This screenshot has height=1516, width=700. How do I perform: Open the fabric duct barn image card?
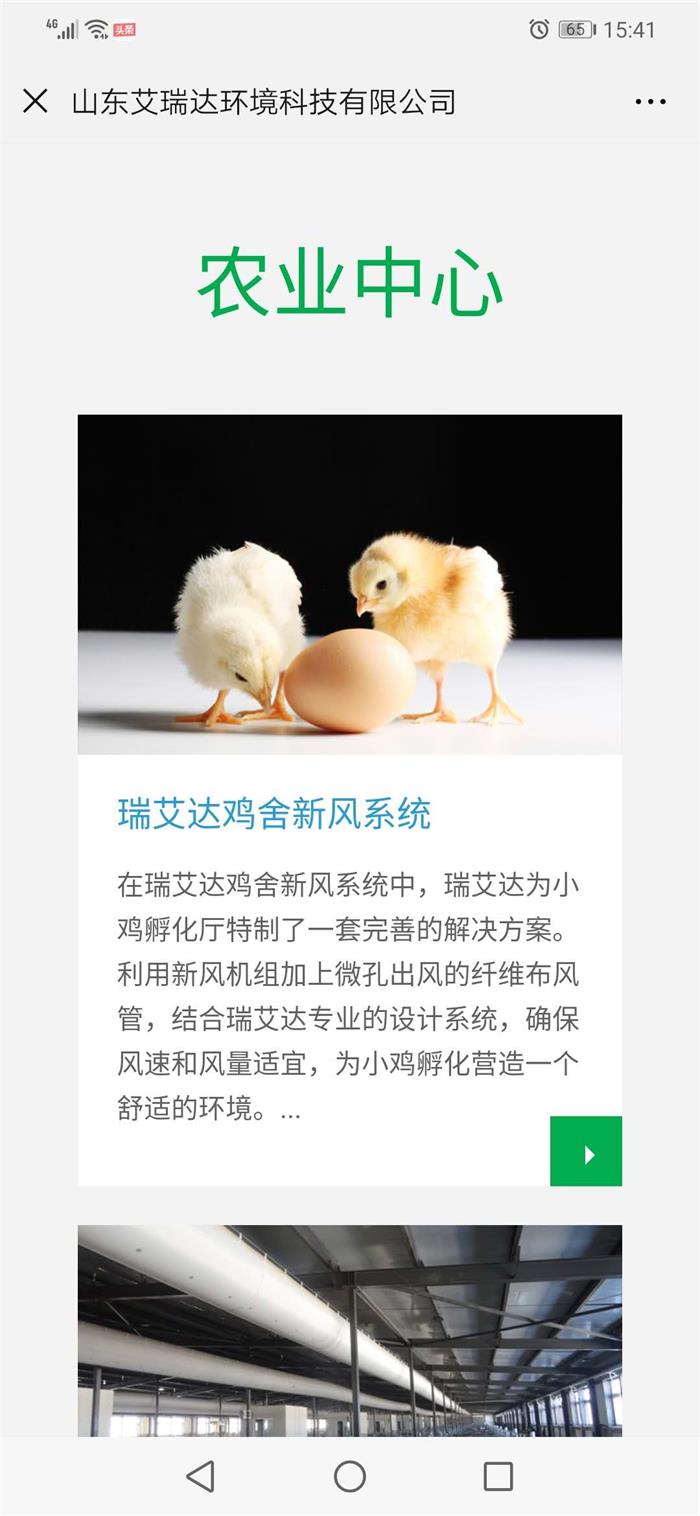[350, 1330]
